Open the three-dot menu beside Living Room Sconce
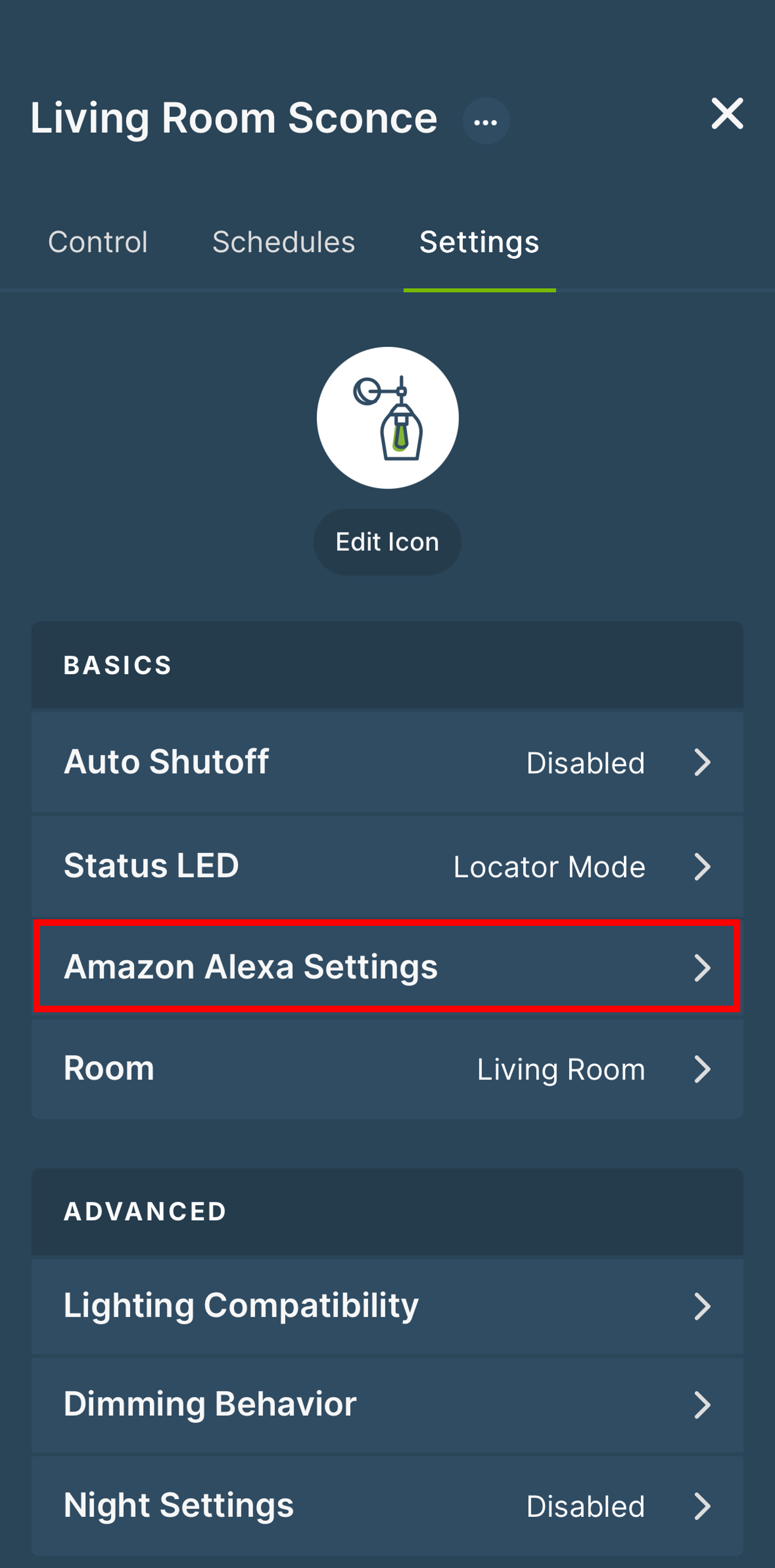The image size is (775, 1568). tap(486, 121)
